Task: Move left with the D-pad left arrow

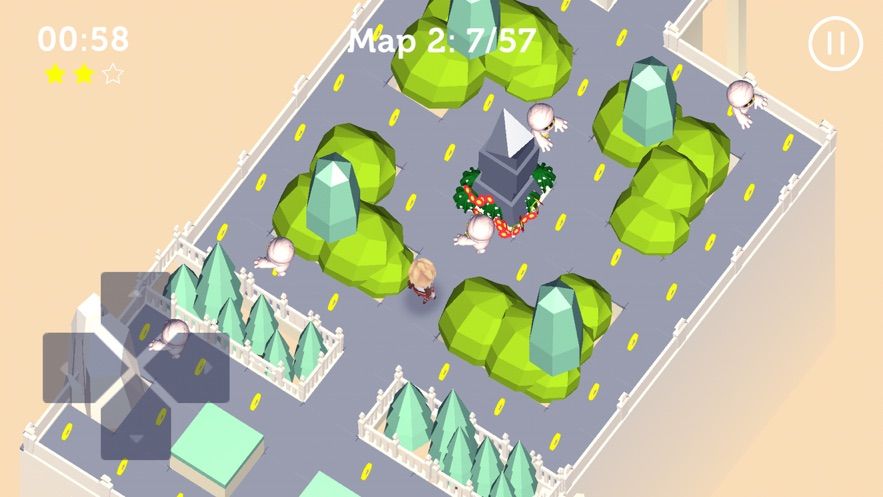Action: pyautogui.click(x=72, y=367)
